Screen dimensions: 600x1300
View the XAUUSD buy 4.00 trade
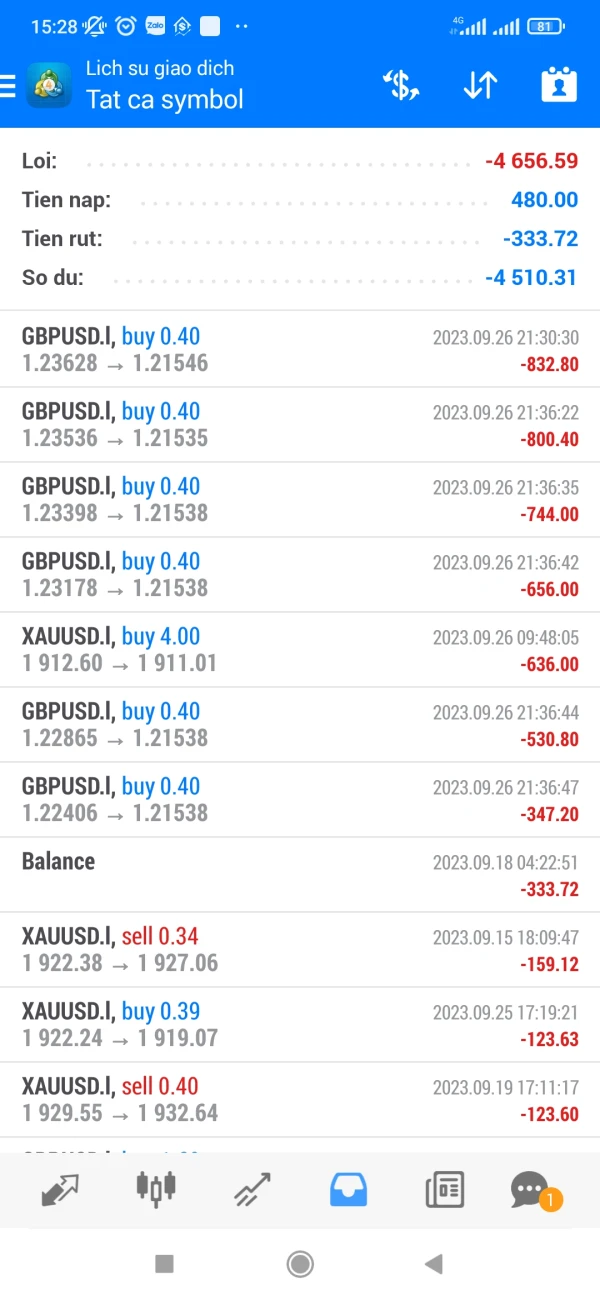pyautogui.click(x=300, y=650)
